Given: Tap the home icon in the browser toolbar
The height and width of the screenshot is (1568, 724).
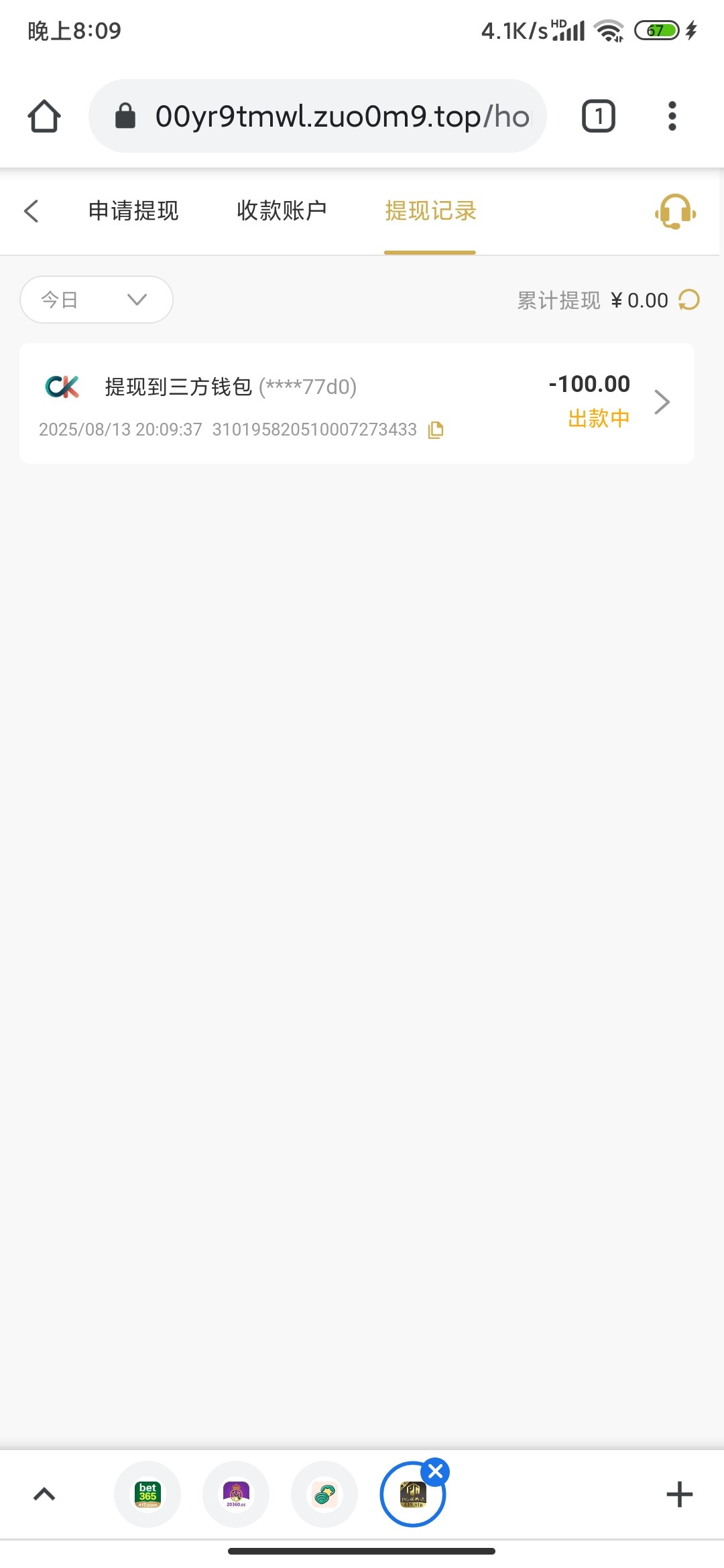Looking at the screenshot, I should coord(44,115).
